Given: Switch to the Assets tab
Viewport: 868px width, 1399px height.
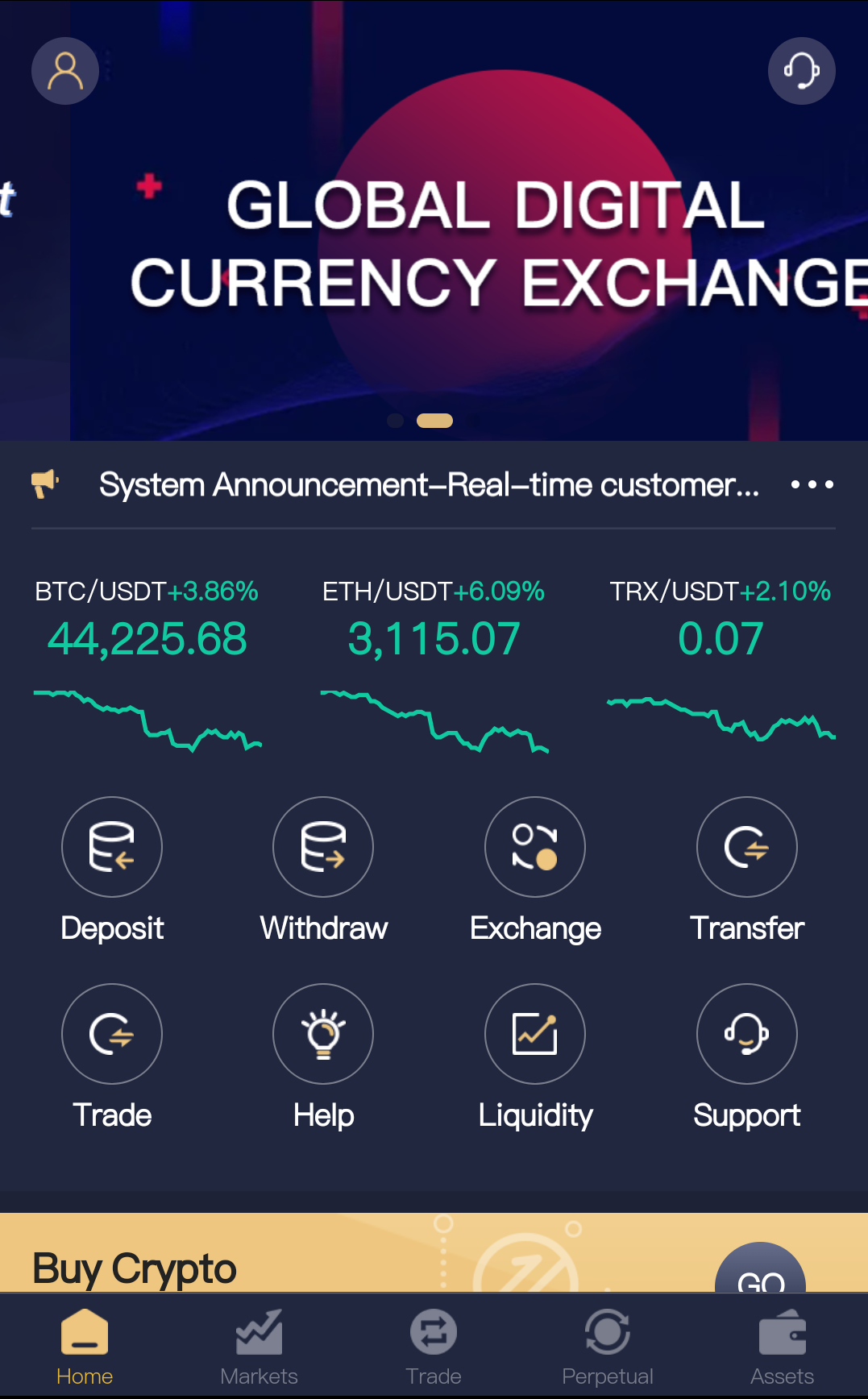Looking at the screenshot, I should pos(782,1347).
